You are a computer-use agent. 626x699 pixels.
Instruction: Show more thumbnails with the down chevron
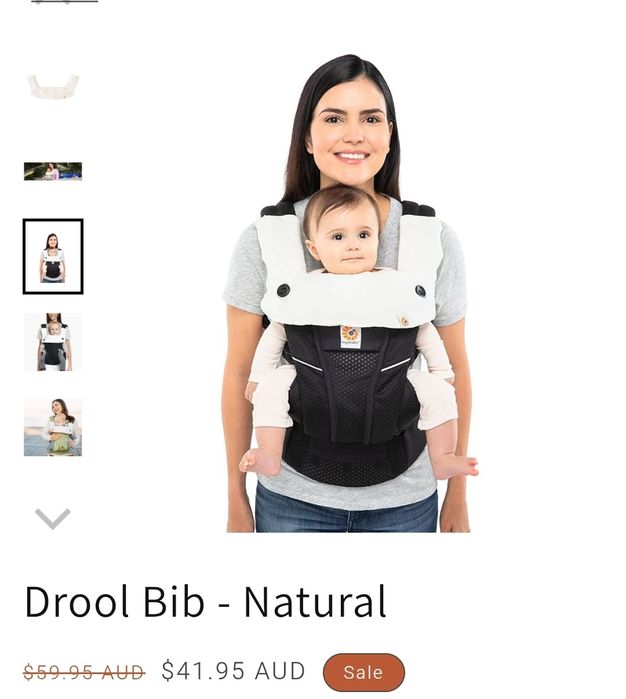coord(53,518)
